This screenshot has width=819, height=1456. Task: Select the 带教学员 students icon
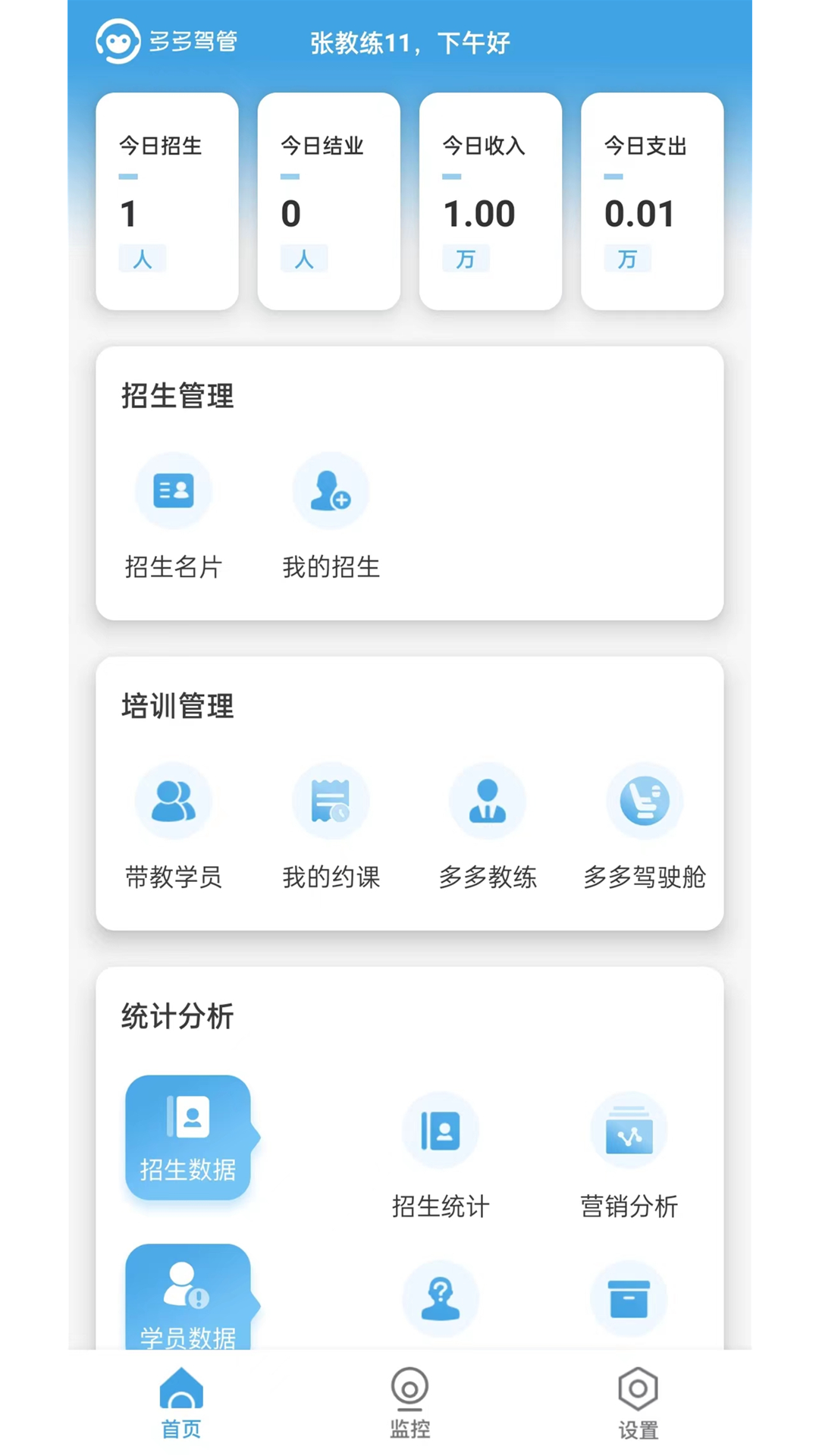[x=174, y=801]
